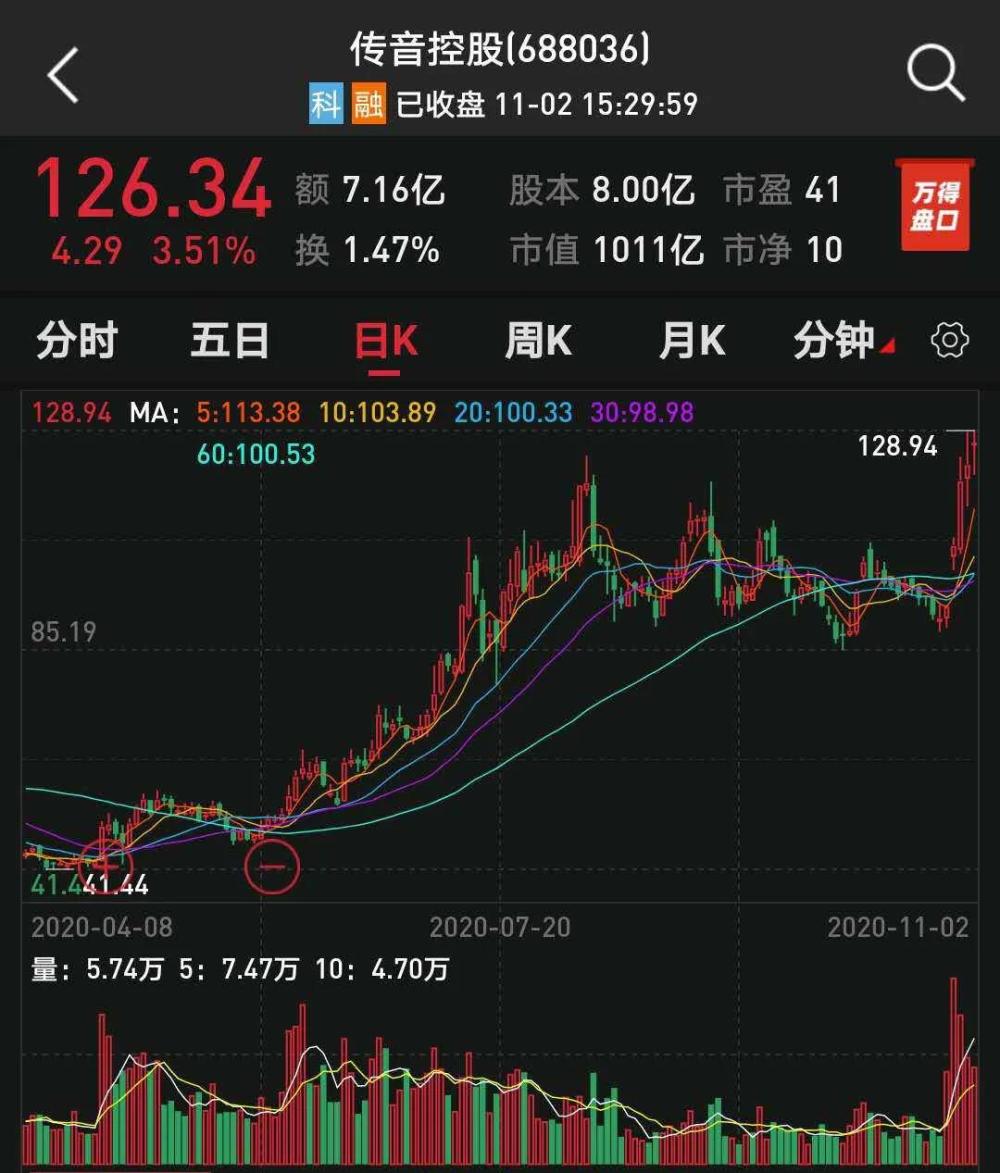Switch to the 五日 chart tab

coord(229,342)
